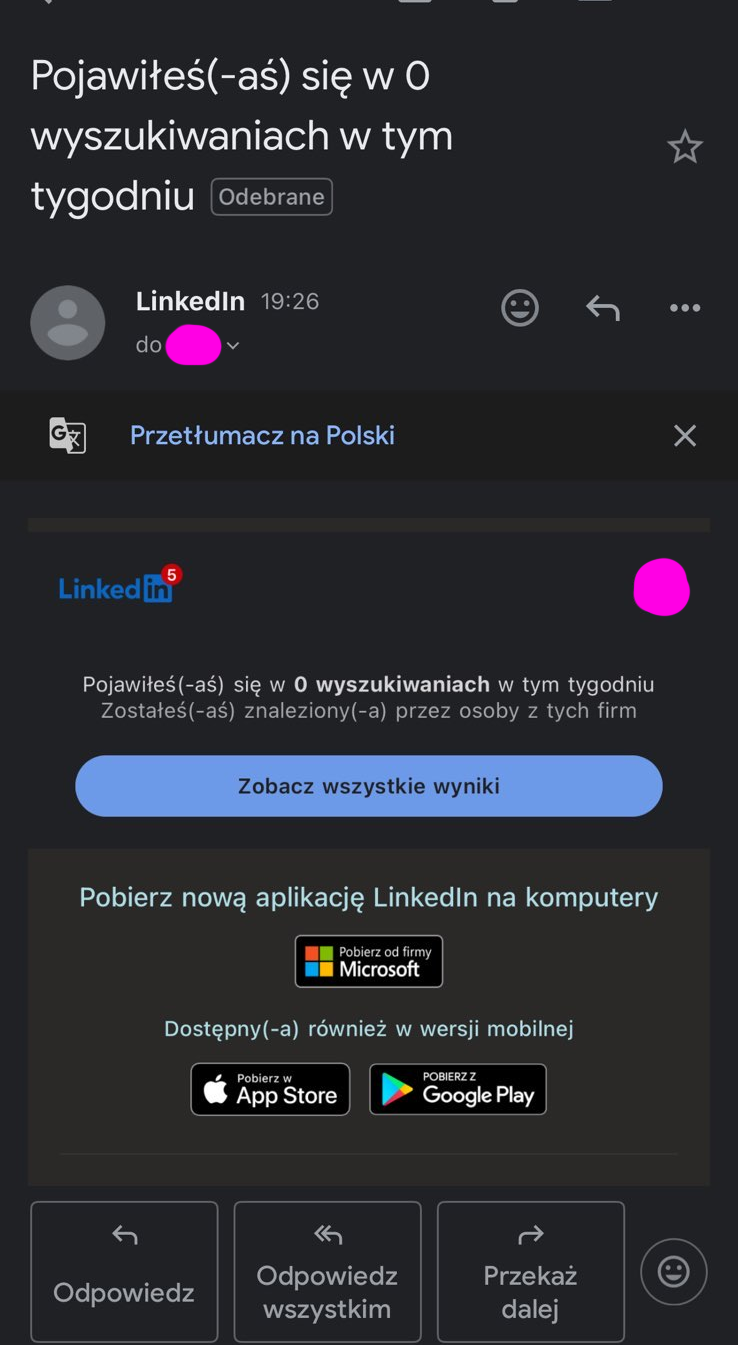
Task: Star this LinkedIn email
Action: click(x=685, y=148)
